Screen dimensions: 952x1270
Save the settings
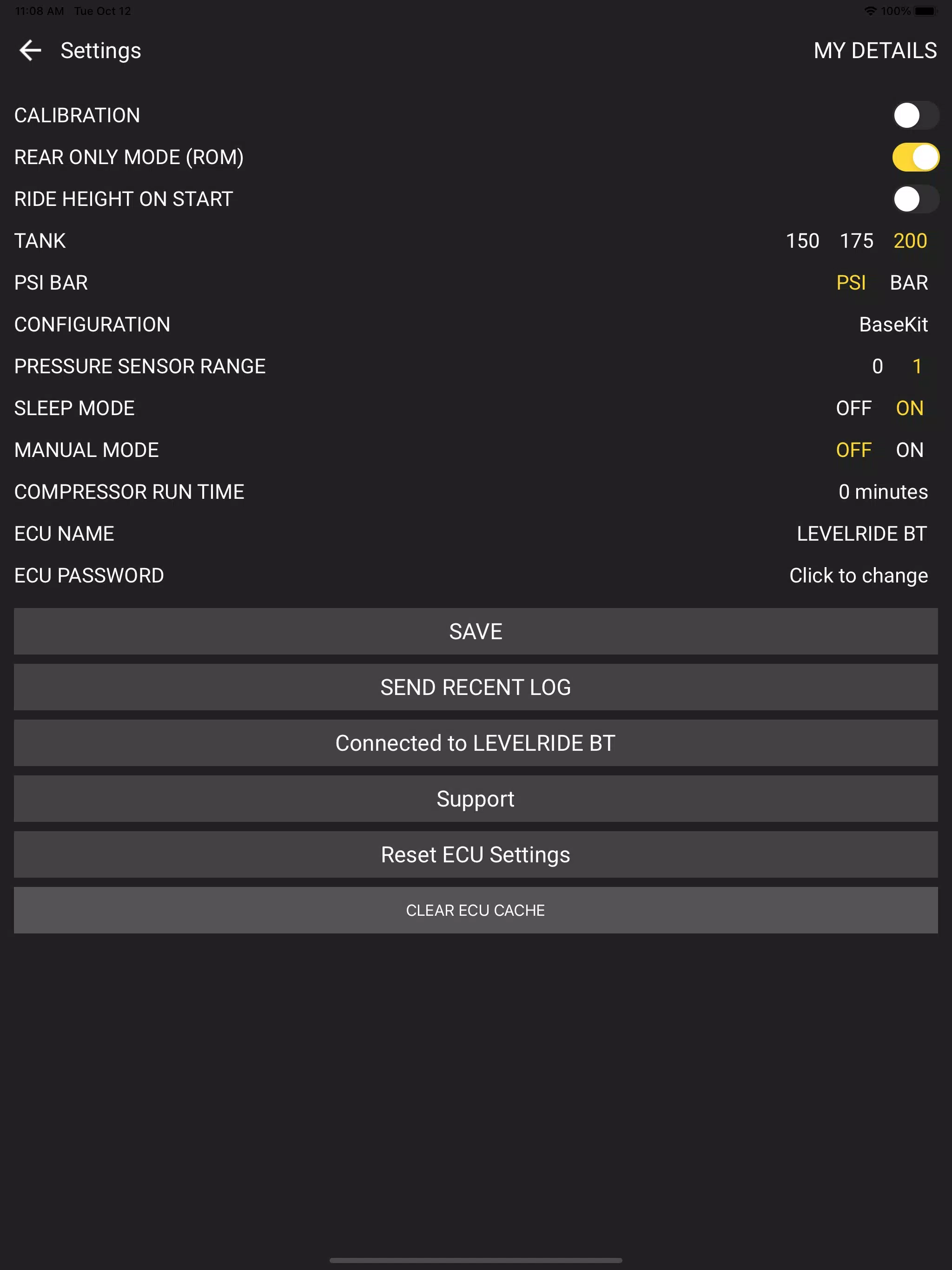(x=476, y=632)
